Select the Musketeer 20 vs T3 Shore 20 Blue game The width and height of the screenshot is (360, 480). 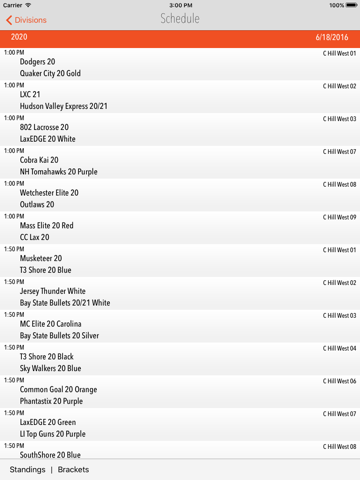[180, 260]
